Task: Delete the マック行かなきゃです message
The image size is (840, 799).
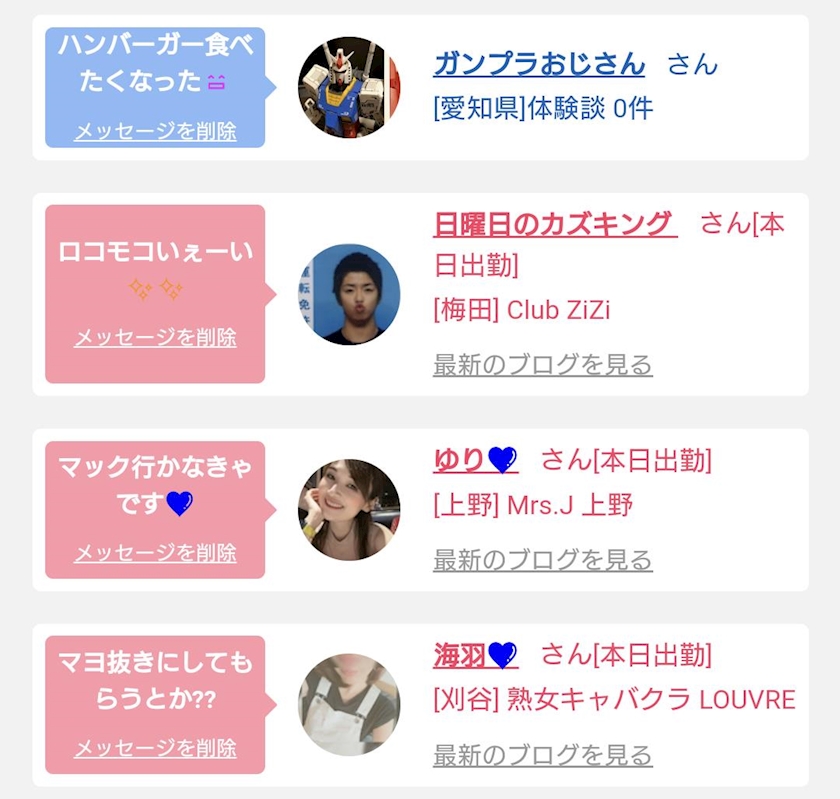Action: click(x=155, y=553)
